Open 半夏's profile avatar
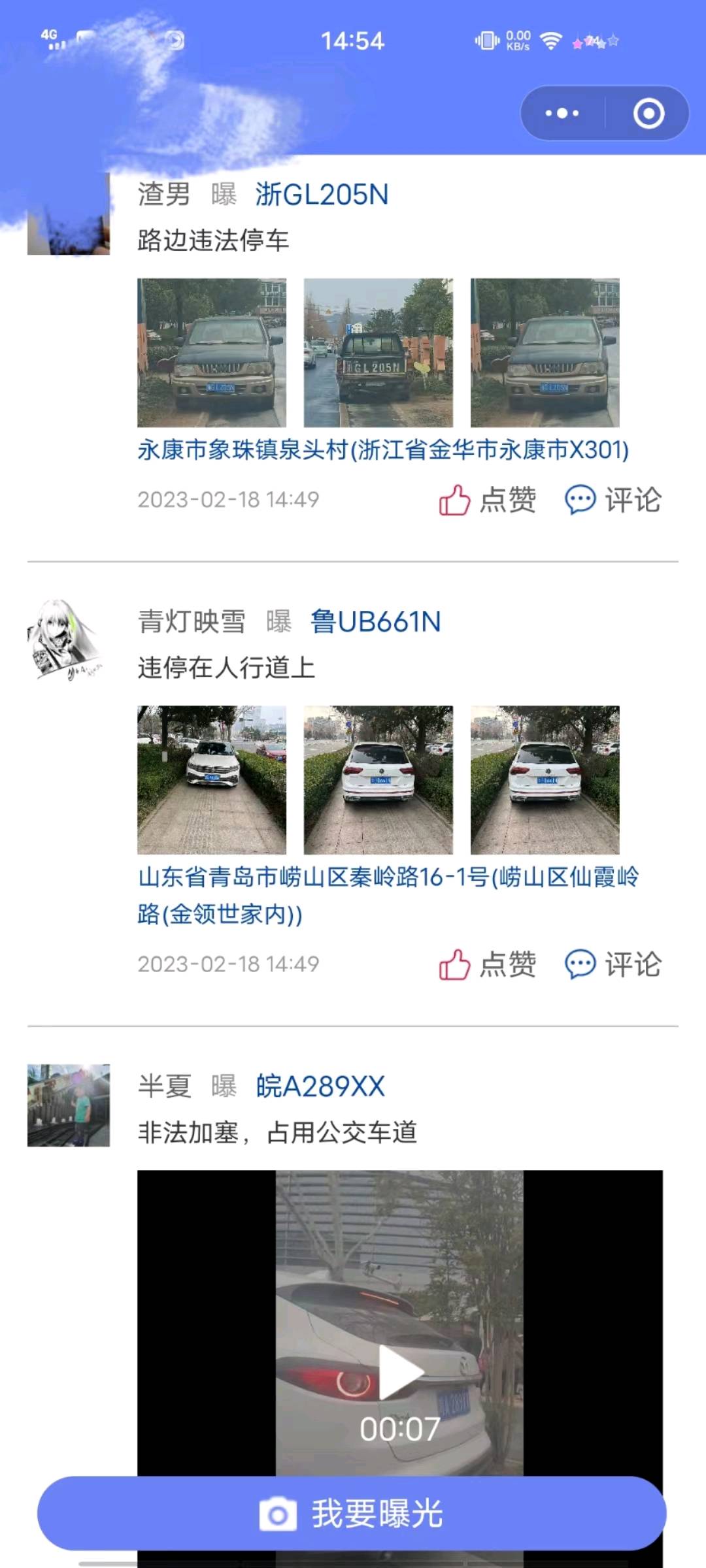The height and width of the screenshot is (1568, 706). (x=69, y=1105)
